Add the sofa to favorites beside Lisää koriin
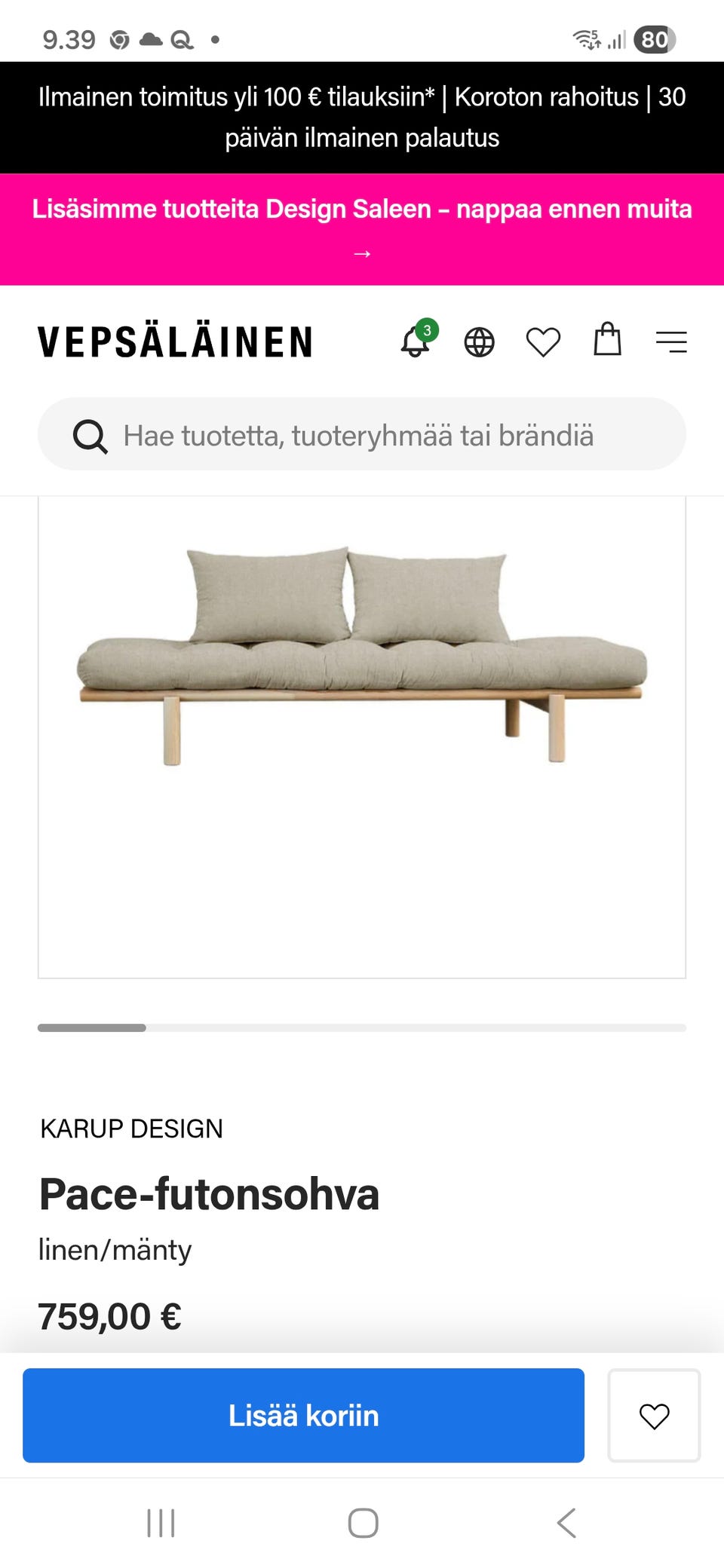Viewport: 724px width, 1568px height. pyautogui.click(x=654, y=1415)
